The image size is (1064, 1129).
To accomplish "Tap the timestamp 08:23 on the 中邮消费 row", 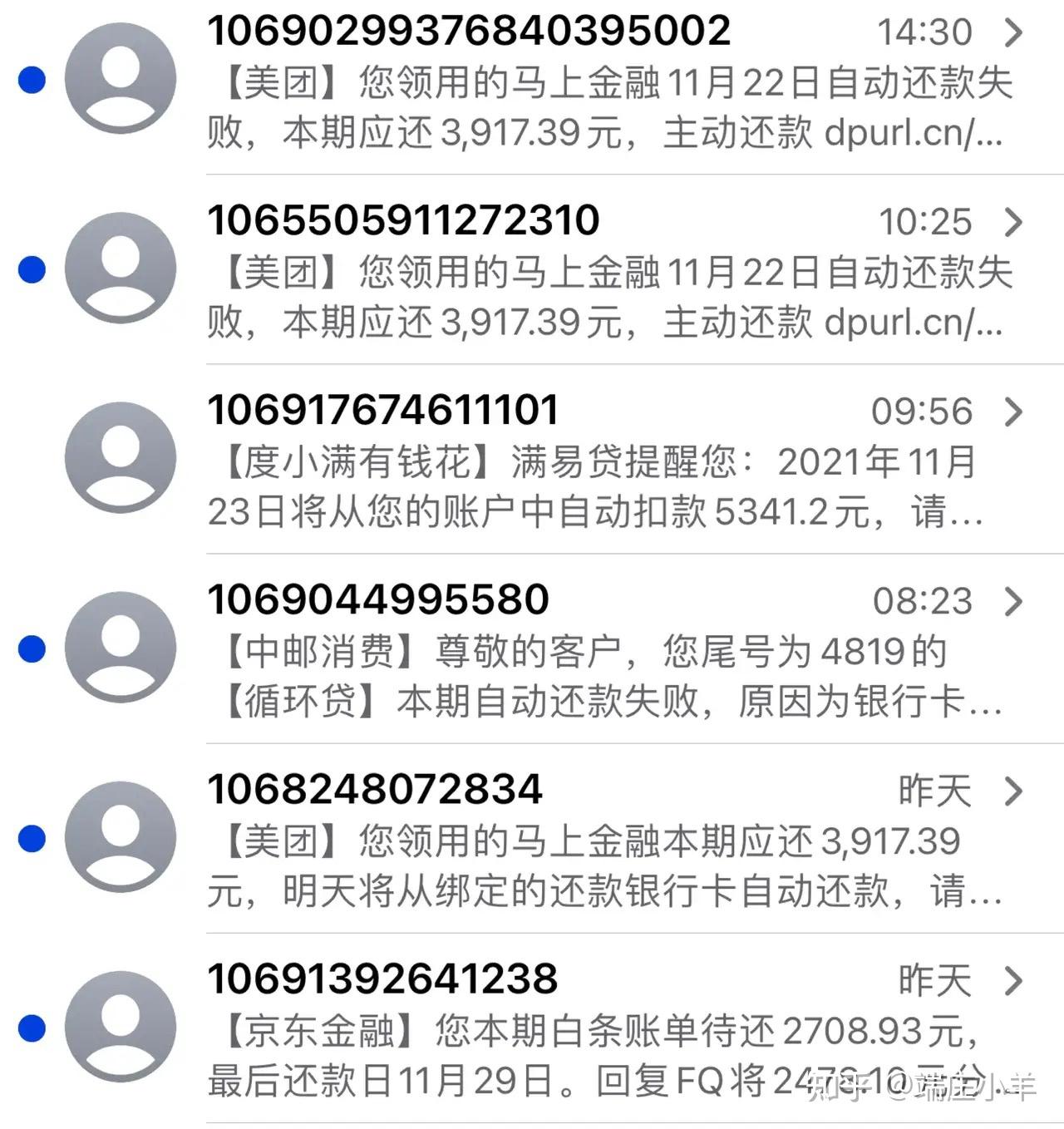I will pyautogui.click(x=924, y=600).
